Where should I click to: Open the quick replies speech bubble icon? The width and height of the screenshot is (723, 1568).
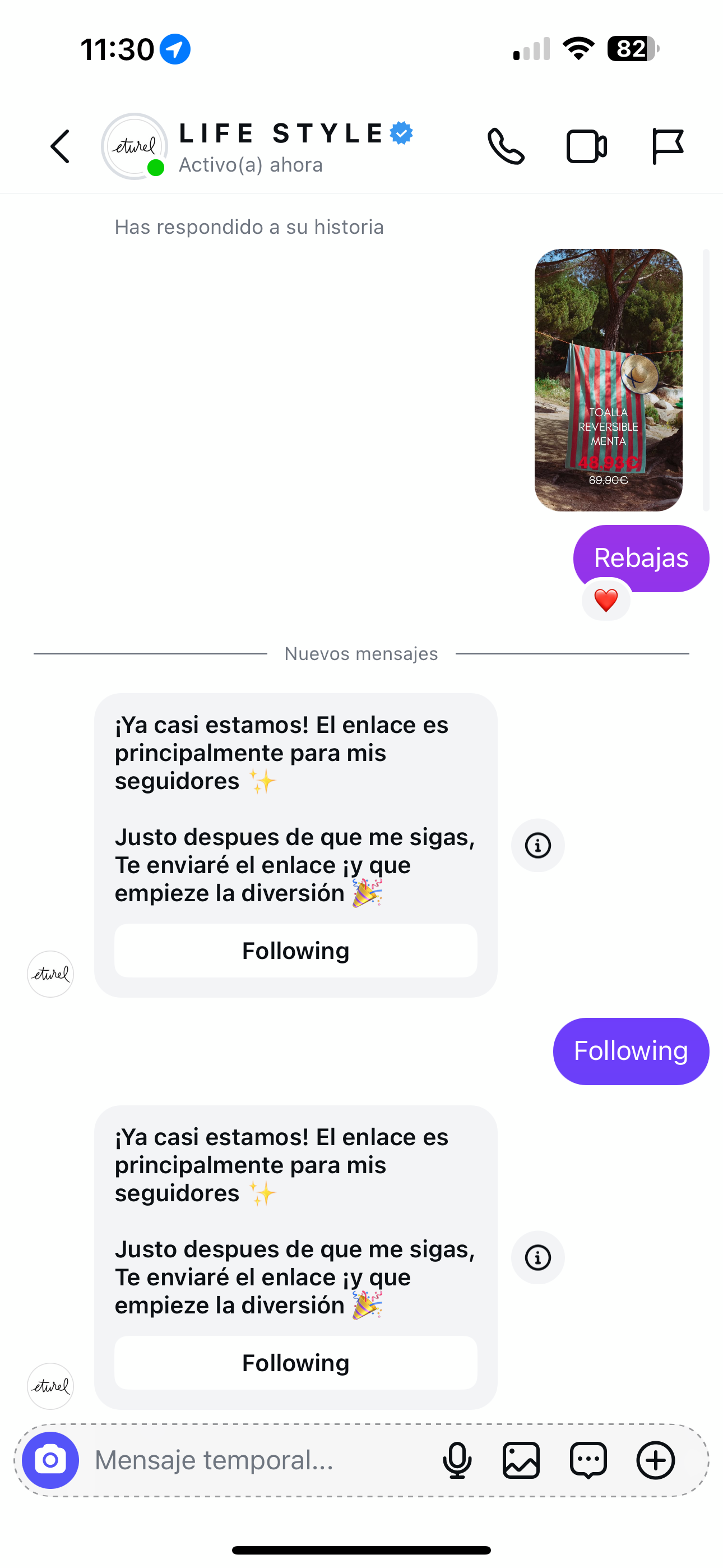tap(588, 1460)
